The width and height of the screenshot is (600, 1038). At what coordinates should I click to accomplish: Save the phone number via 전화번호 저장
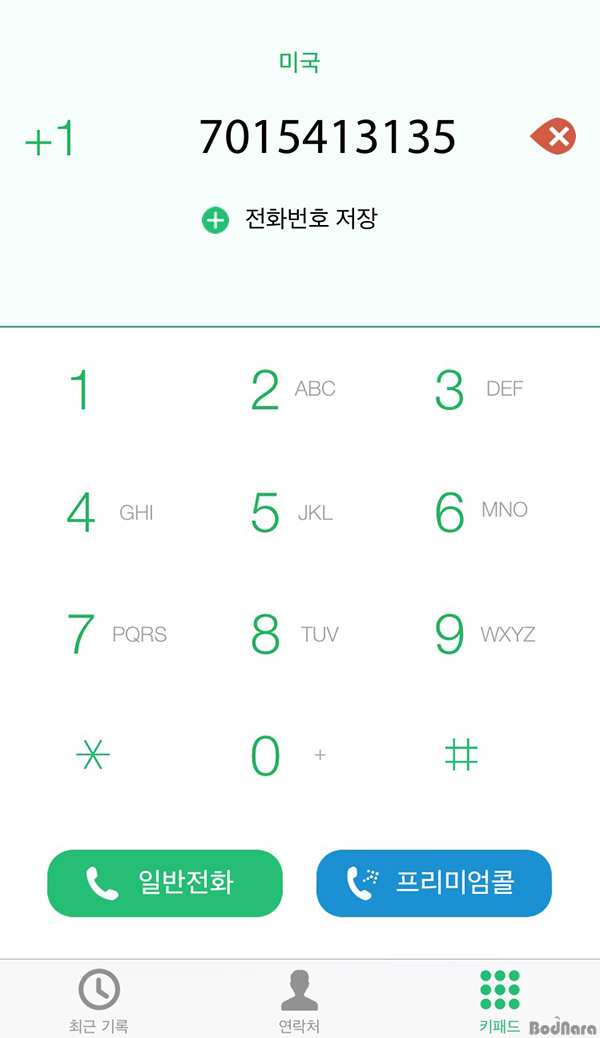pyautogui.click(x=289, y=219)
